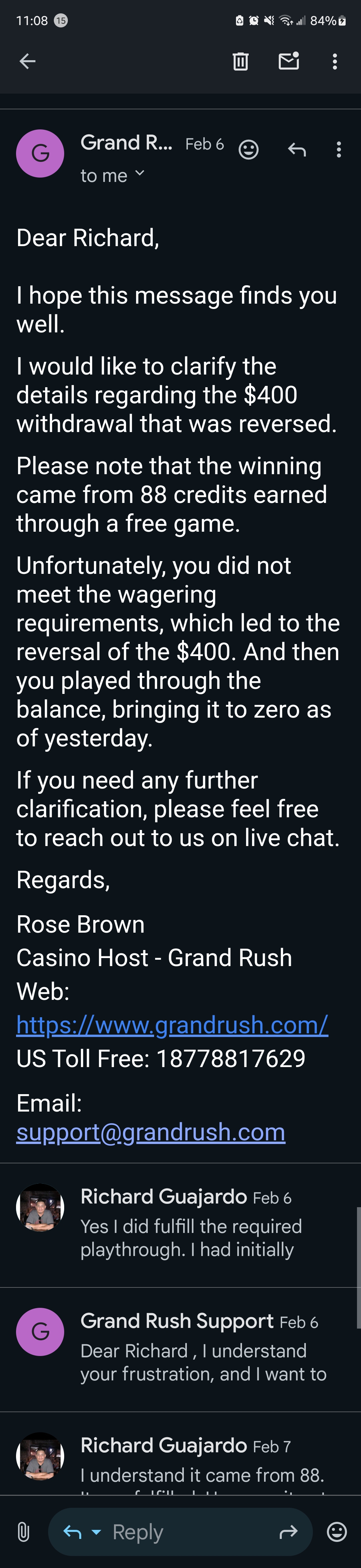
Task: Email support@grandrush.com via link
Action: point(150,1132)
